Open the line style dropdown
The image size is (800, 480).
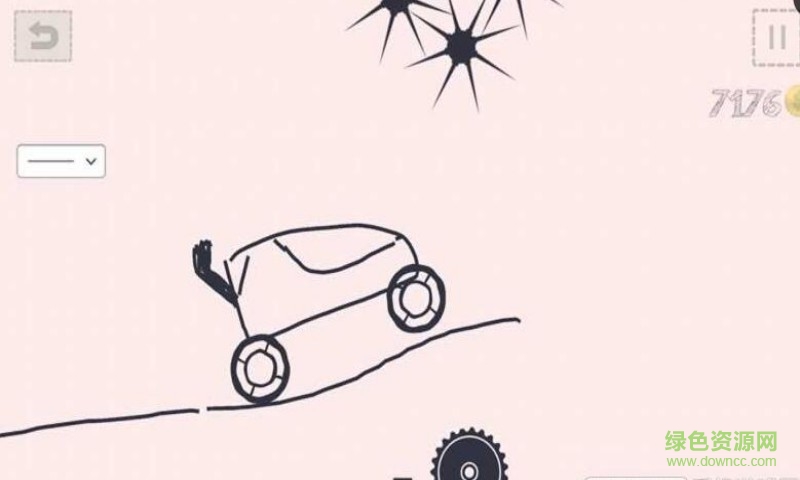pos(61,161)
